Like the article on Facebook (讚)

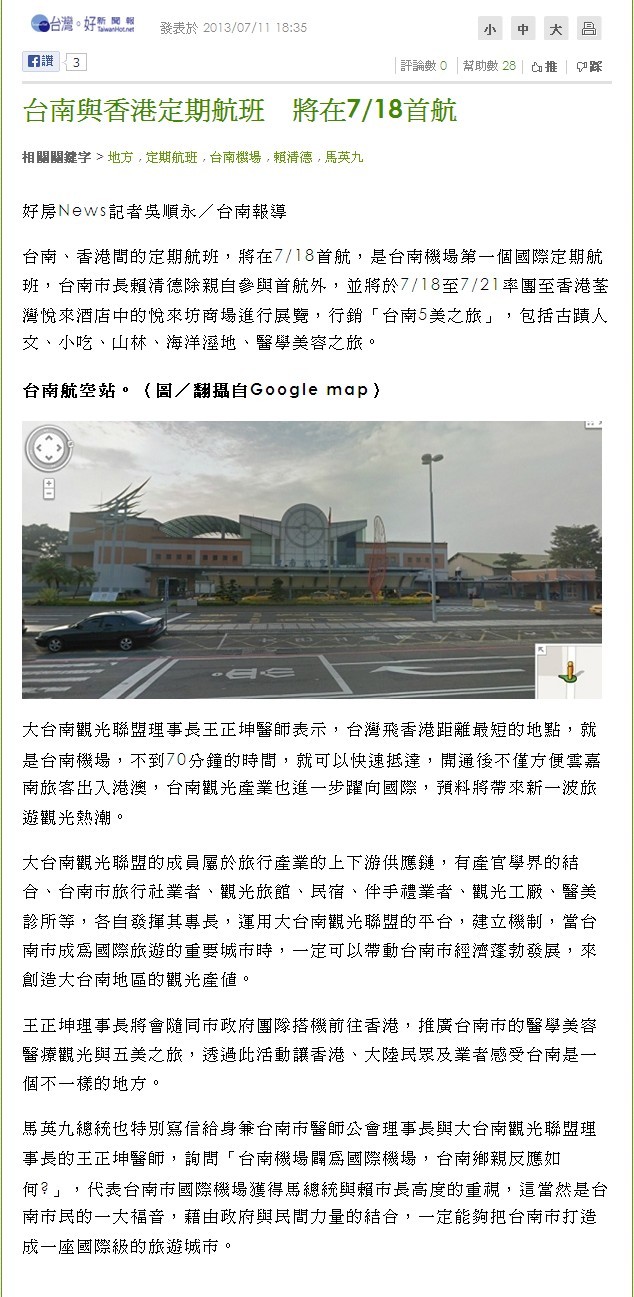tap(42, 62)
